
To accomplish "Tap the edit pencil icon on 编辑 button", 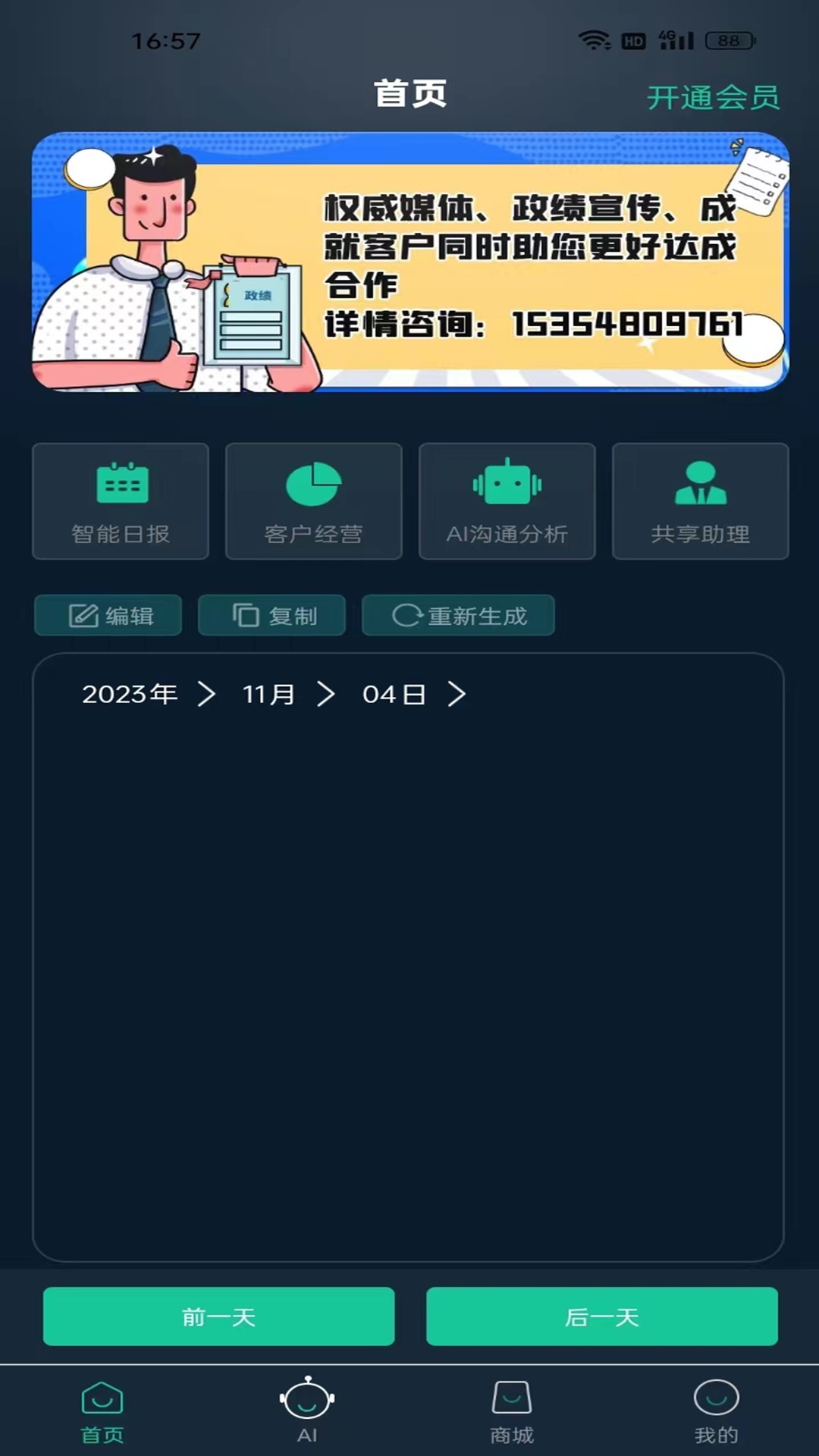I will (83, 616).
